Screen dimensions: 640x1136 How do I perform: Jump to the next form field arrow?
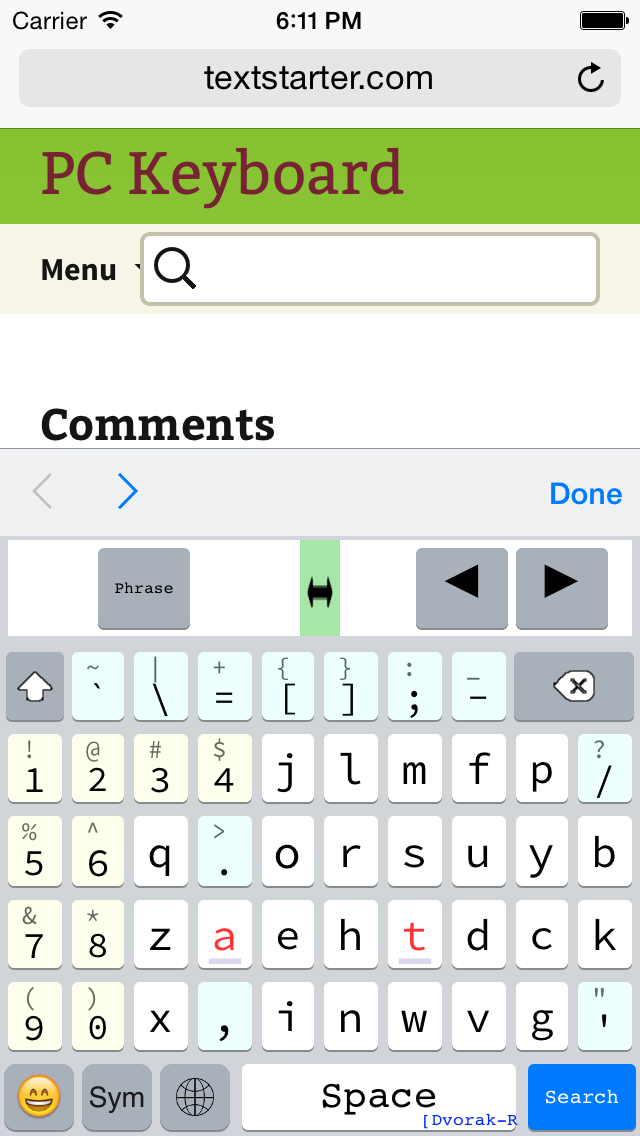click(128, 492)
